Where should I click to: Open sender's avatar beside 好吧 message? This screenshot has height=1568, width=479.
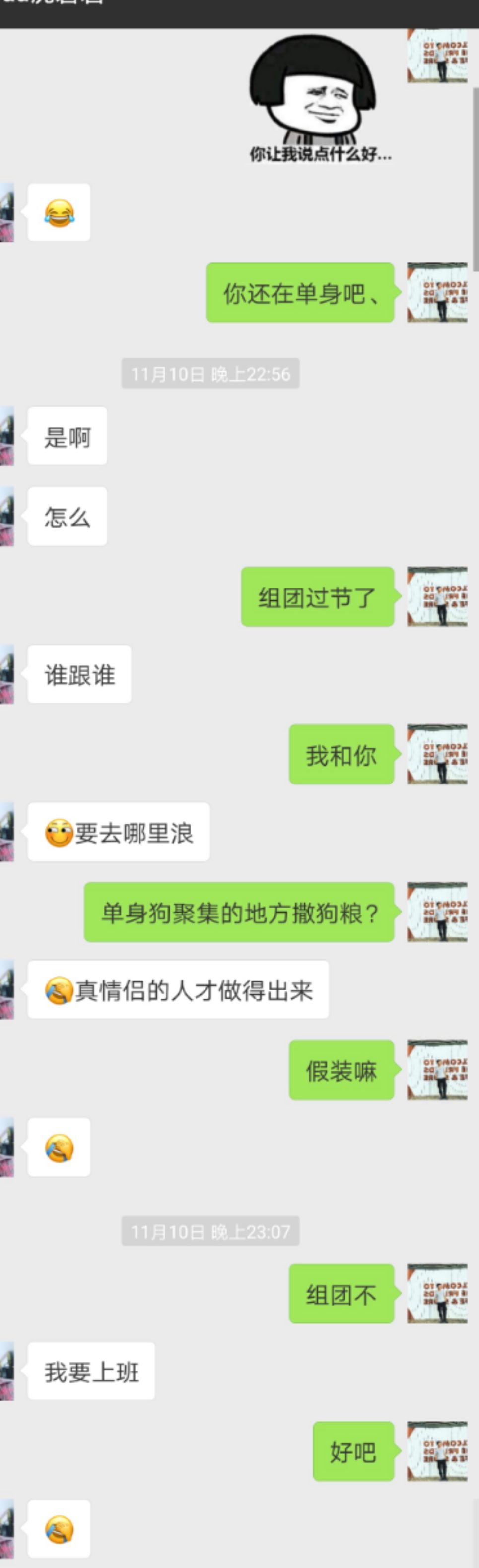436,1452
